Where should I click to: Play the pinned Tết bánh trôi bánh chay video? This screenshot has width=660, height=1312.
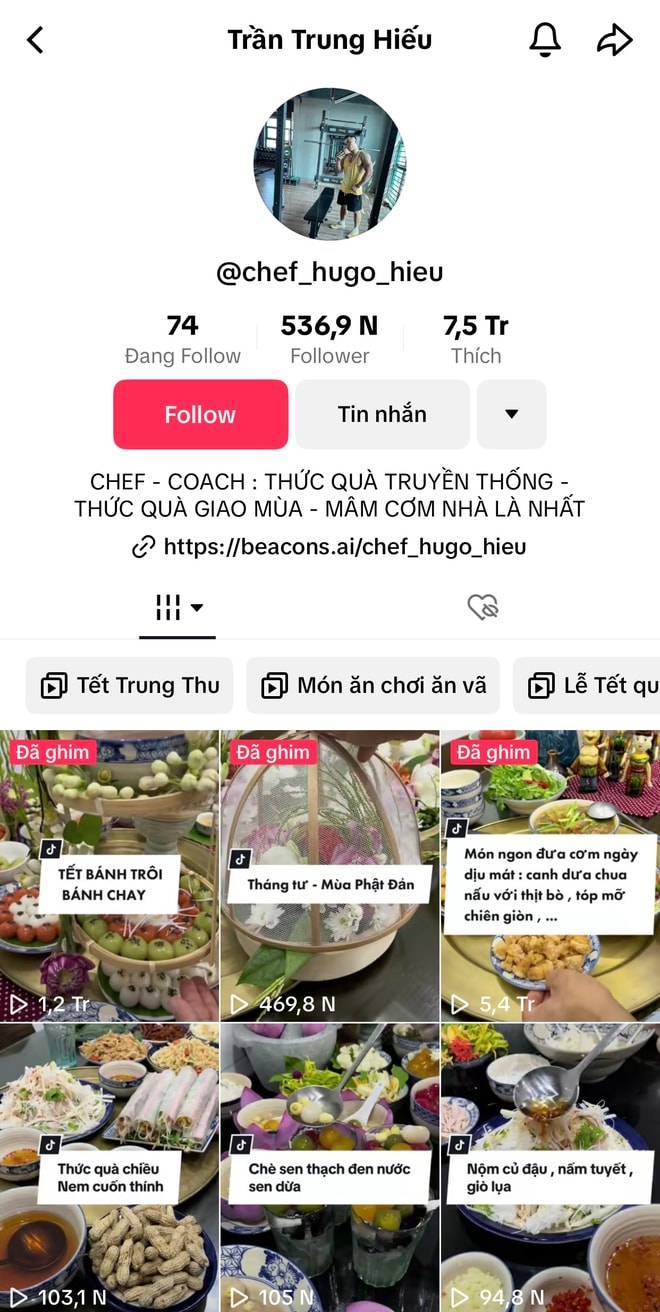(109, 875)
